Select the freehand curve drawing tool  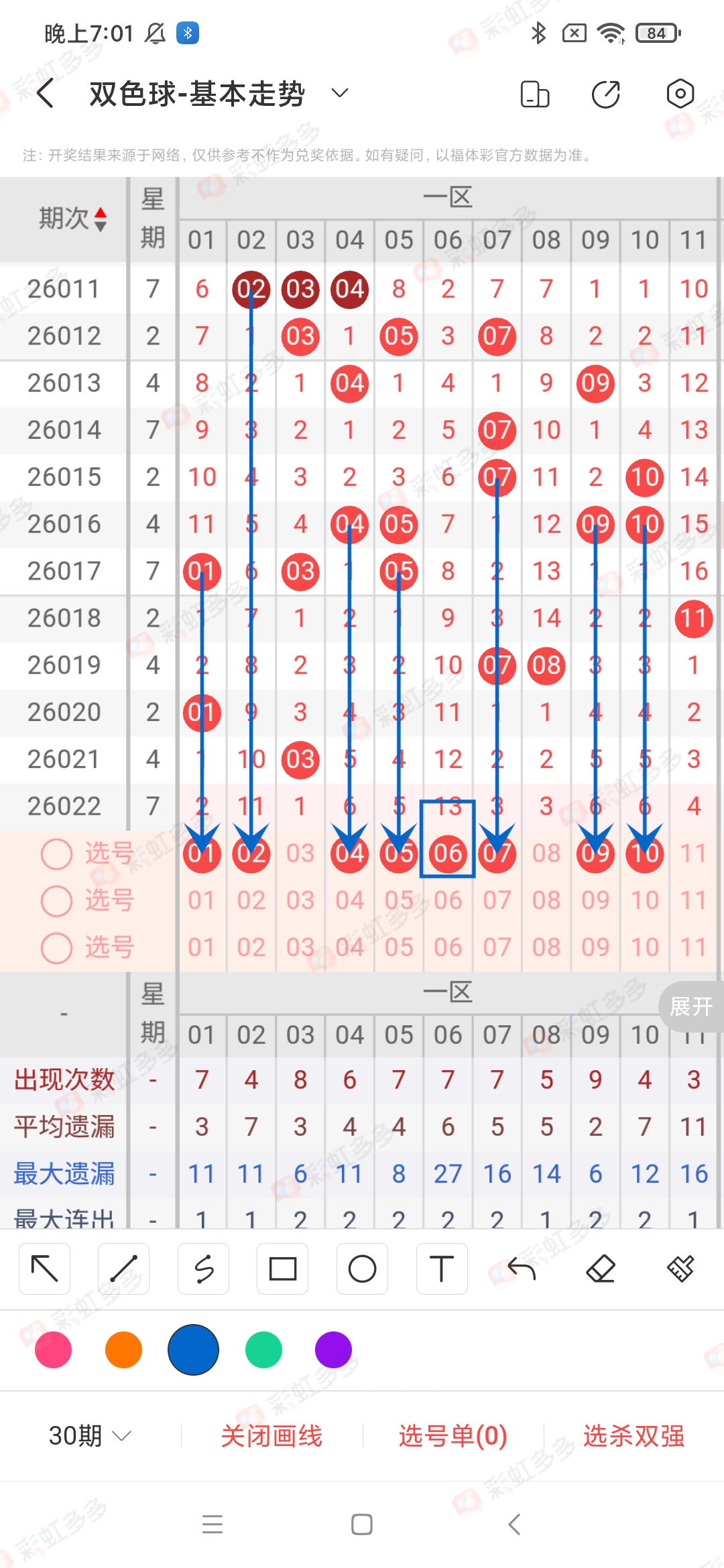[x=203, y=1268]
